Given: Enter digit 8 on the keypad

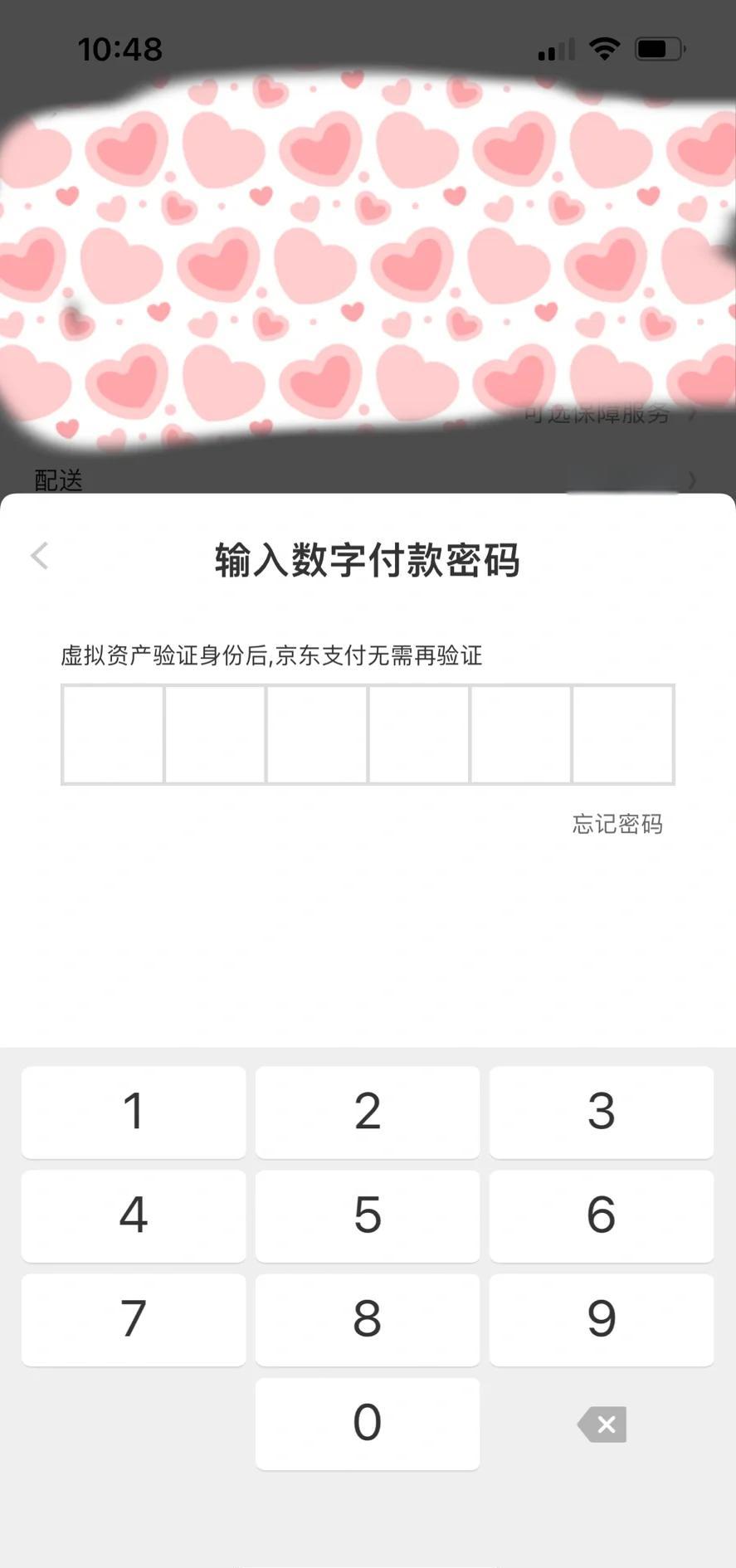Looking at the screenshot, I should [x=368, y=1319].
